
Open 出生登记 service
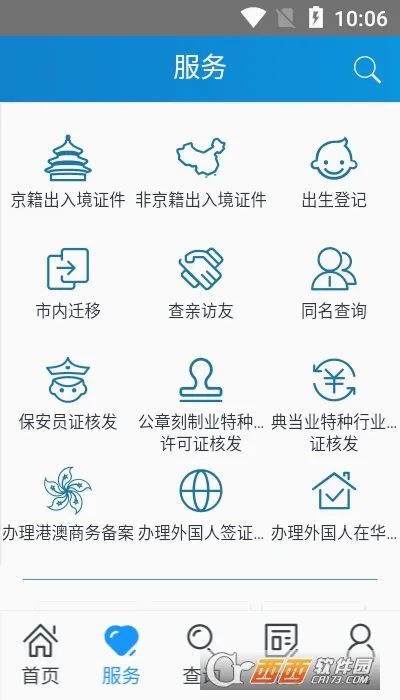(x=333, y=171)
